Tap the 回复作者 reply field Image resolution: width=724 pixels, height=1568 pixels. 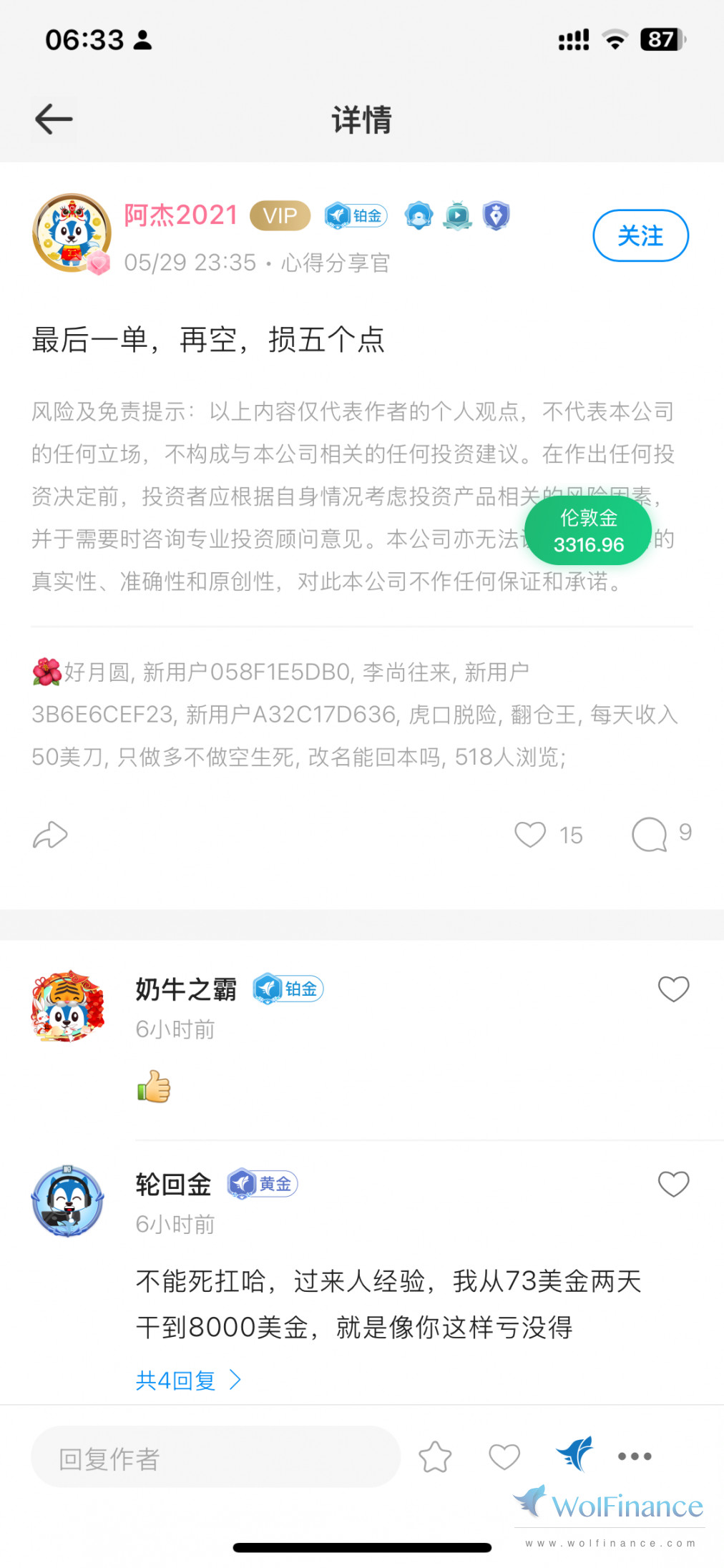215,1458
